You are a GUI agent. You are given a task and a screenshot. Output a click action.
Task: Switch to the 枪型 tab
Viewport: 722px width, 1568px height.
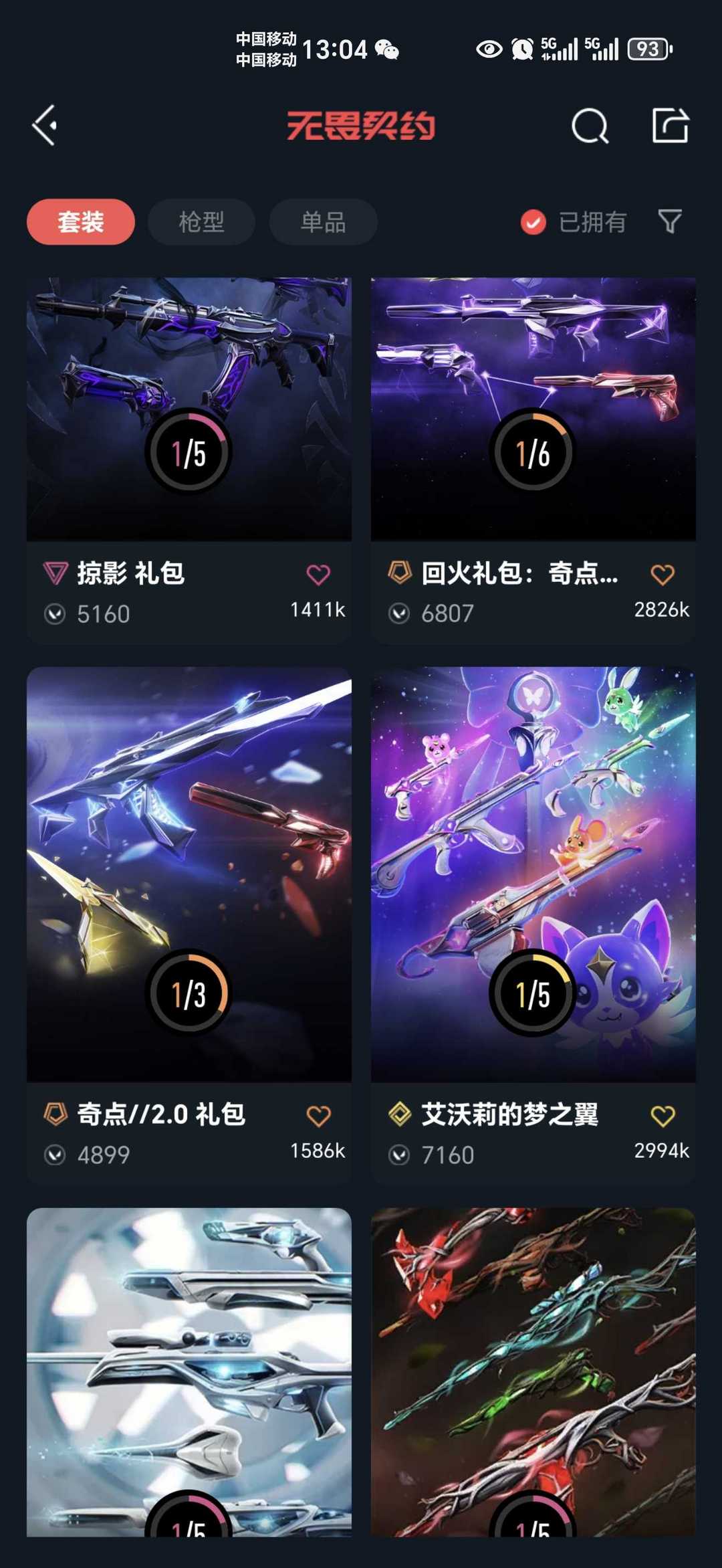click(201, 221)
